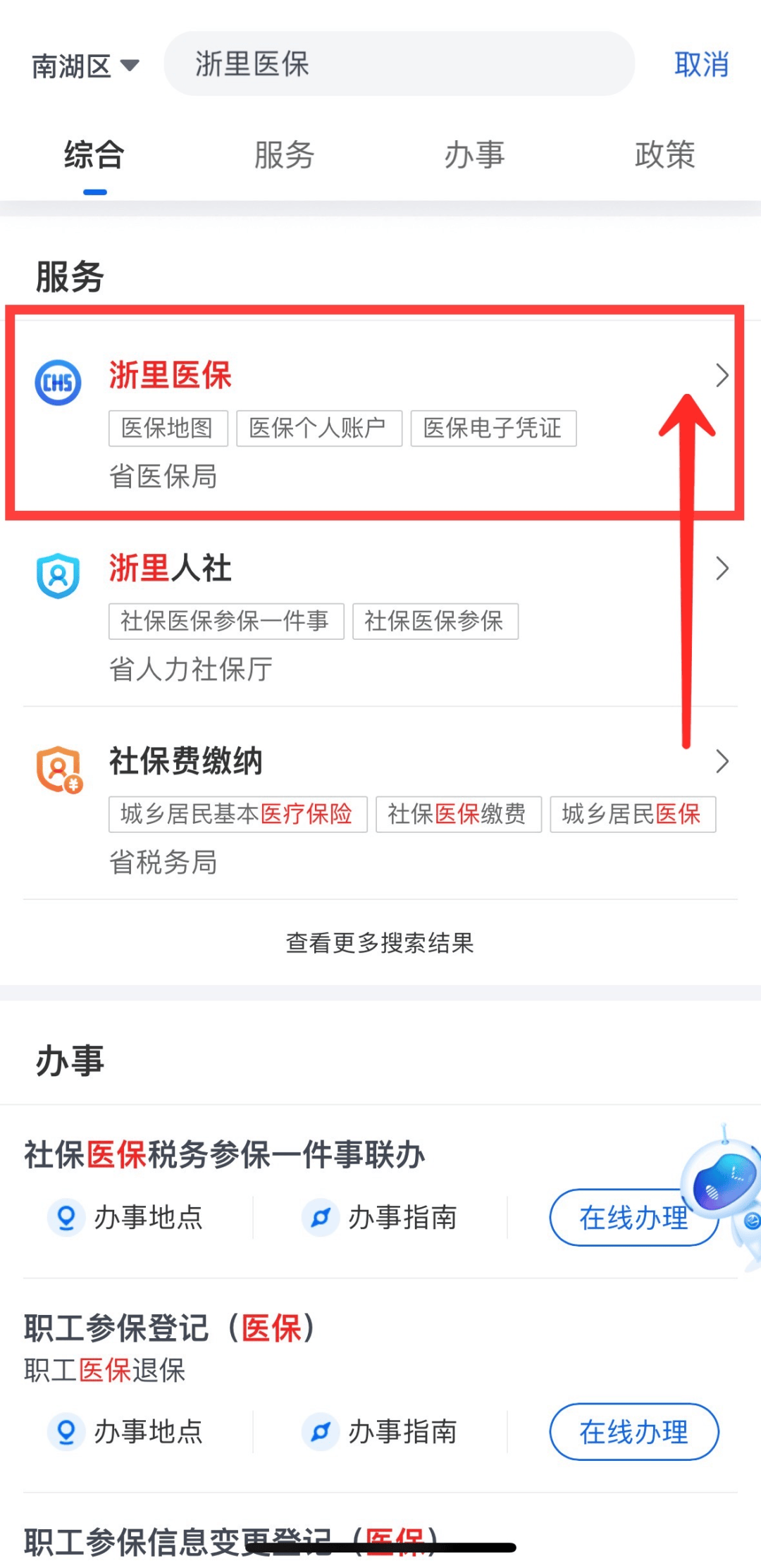View more results via 查看更多搜索结果

point(380,943)
